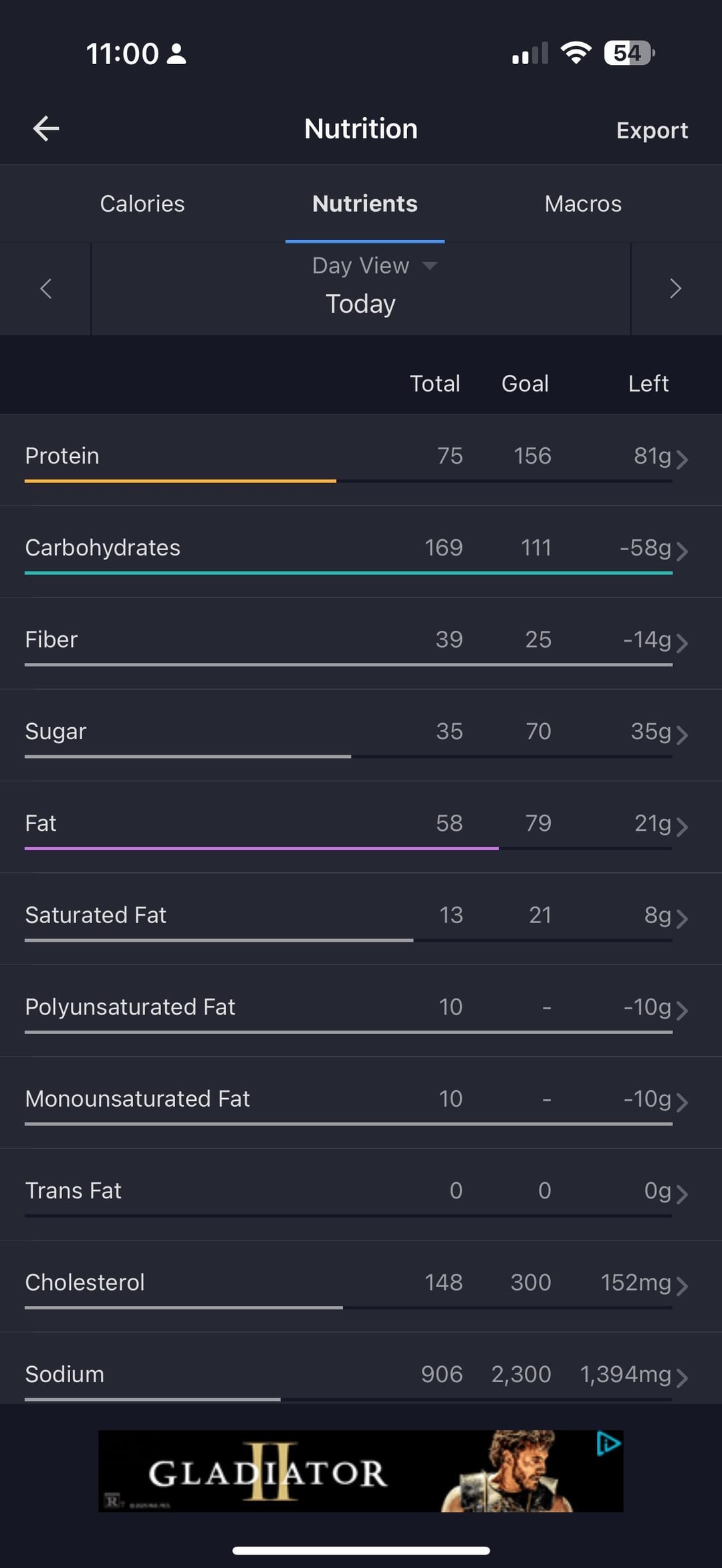Image resolution: width=722 pixels, height=1568 pixels.
Task: Tap the Export button
Action: (x=652, y=130)
